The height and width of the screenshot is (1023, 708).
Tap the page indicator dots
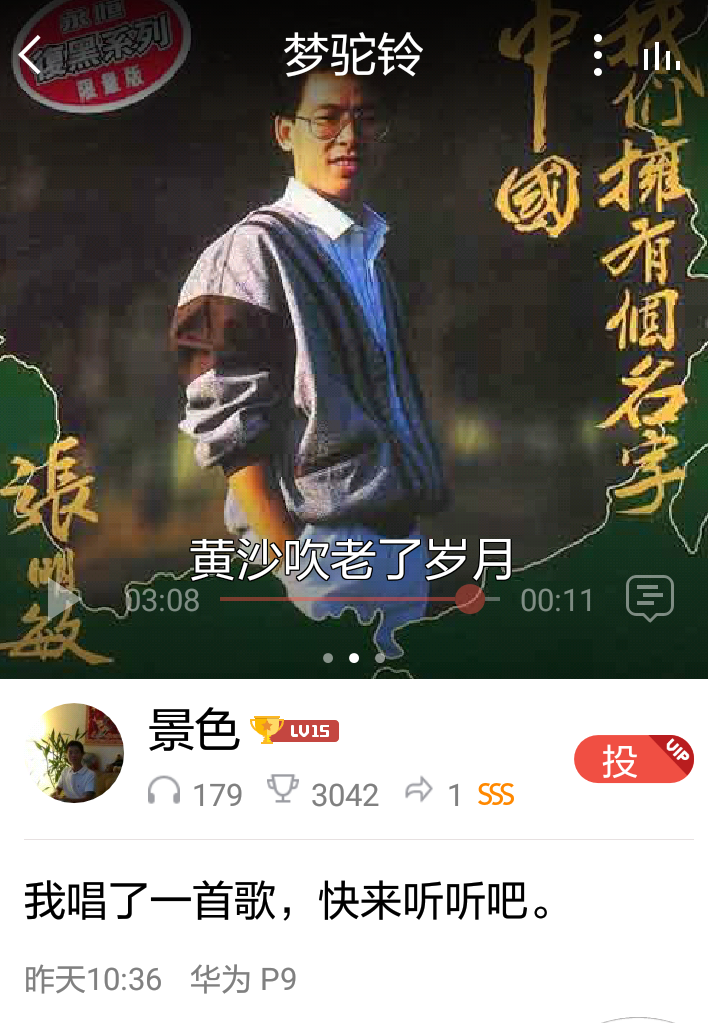354,658
